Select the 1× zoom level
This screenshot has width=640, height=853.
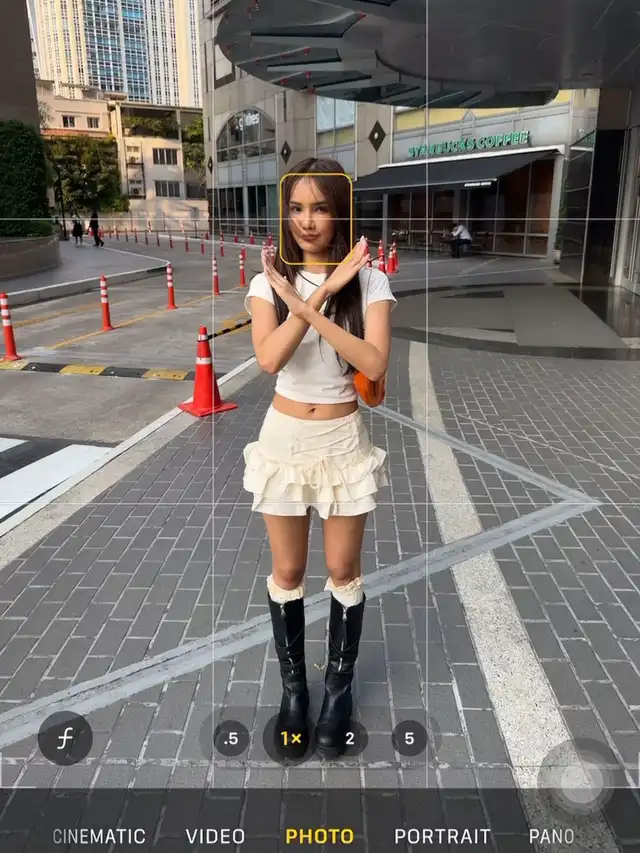click(x=291, y=738)
